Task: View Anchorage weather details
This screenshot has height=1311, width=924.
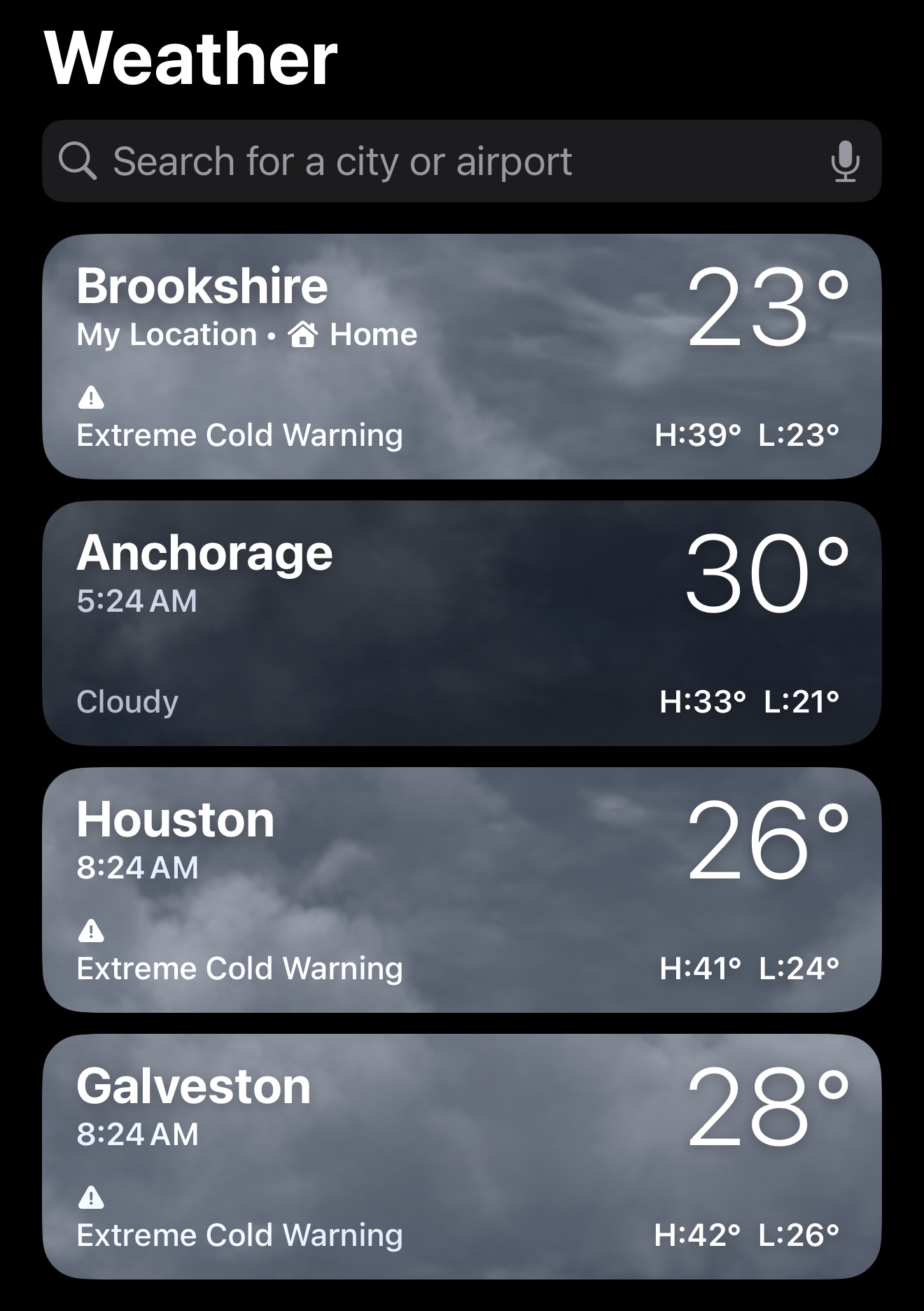Action: pyautogui.click(x=461, y=623)
